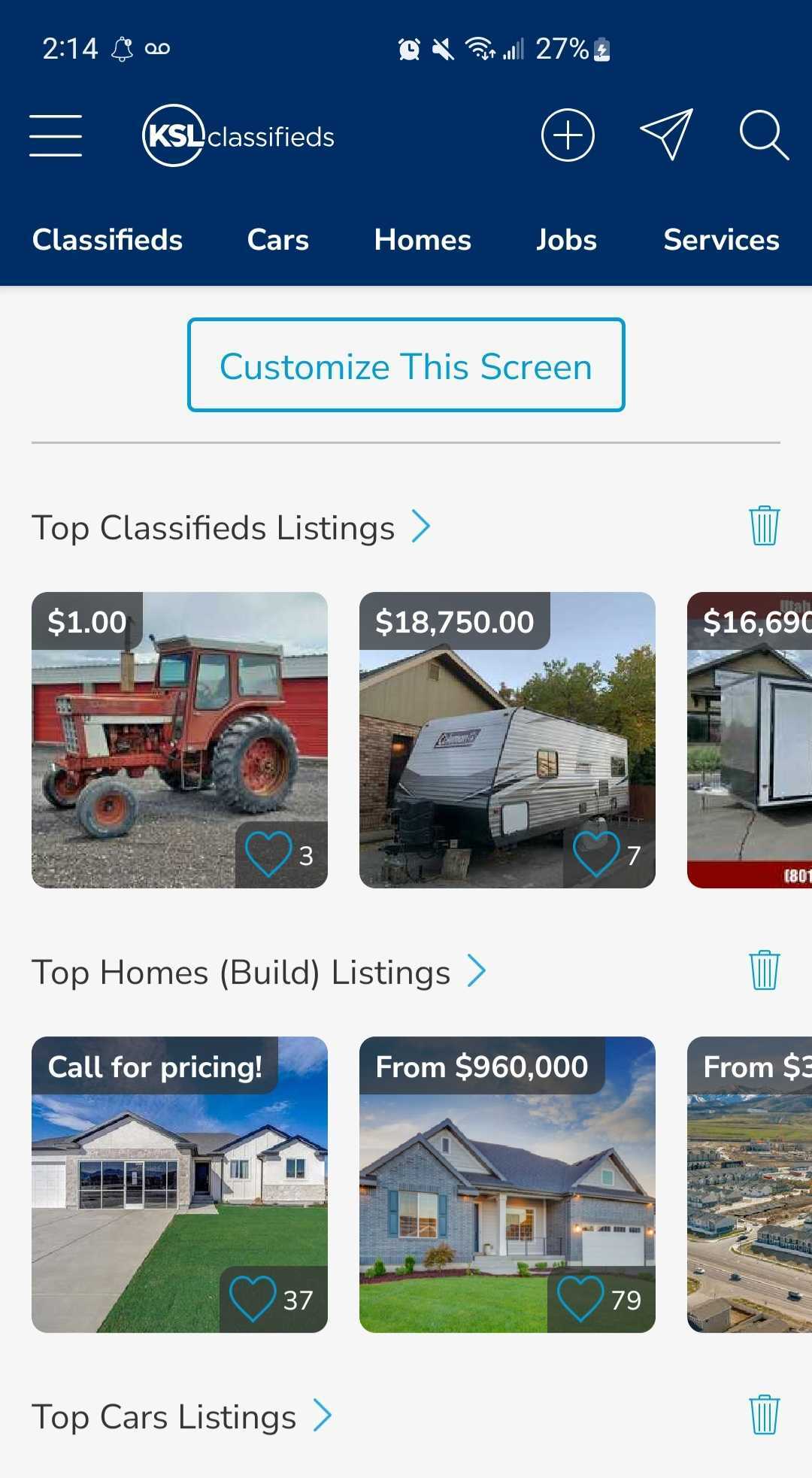Select the Jobs tab
812x1478 pixels.
[x=566, y=240]
